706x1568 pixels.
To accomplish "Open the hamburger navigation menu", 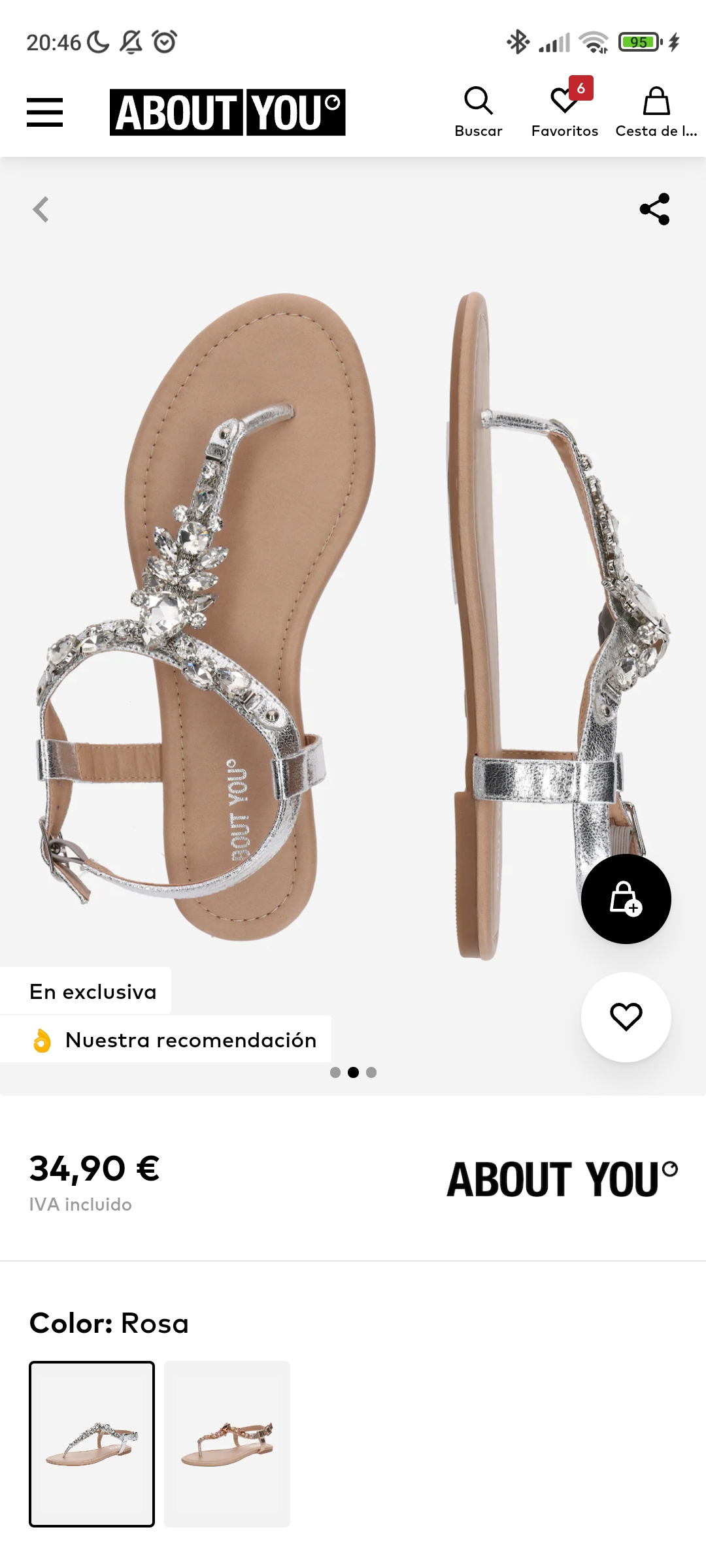I will pos(44,112).
